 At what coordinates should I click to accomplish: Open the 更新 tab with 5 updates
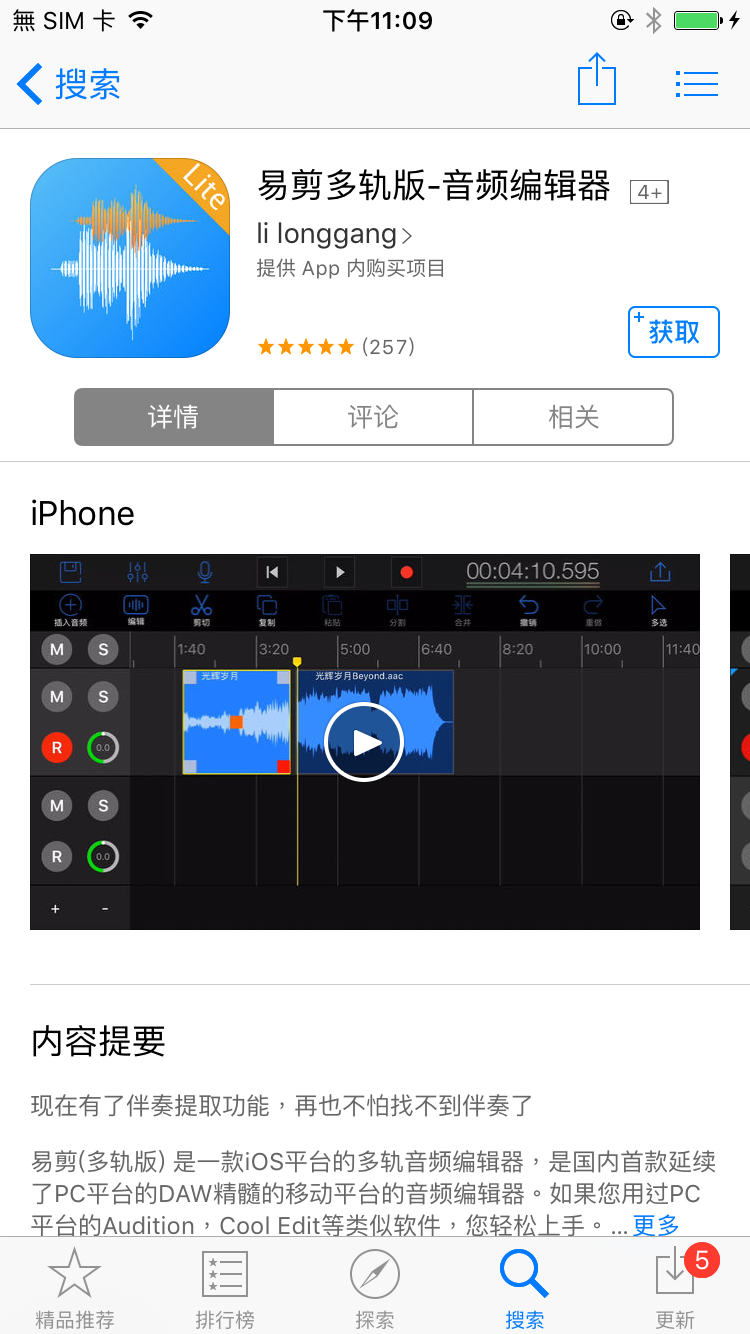(675, 1288)
